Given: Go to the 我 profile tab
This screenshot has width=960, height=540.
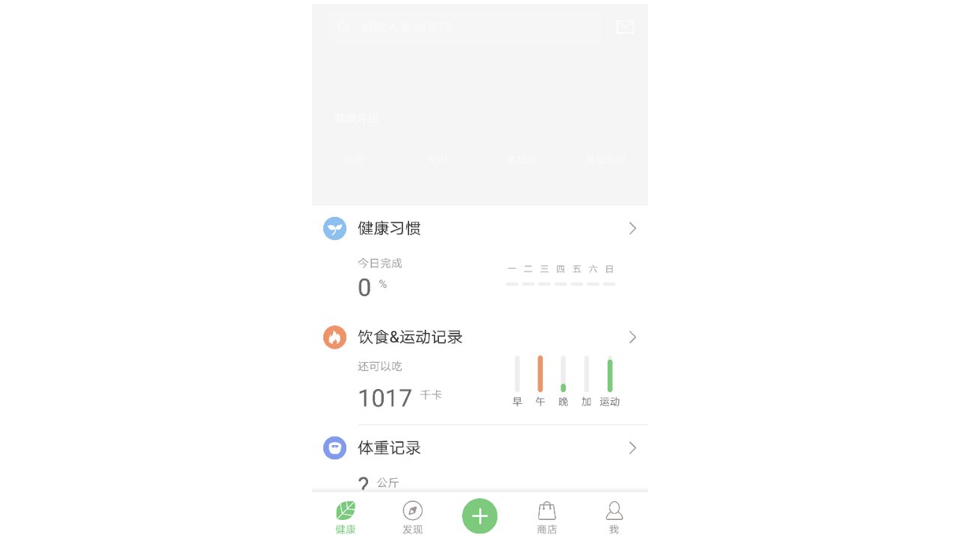Looking at the screenshot, I should (x=614, y=517).
